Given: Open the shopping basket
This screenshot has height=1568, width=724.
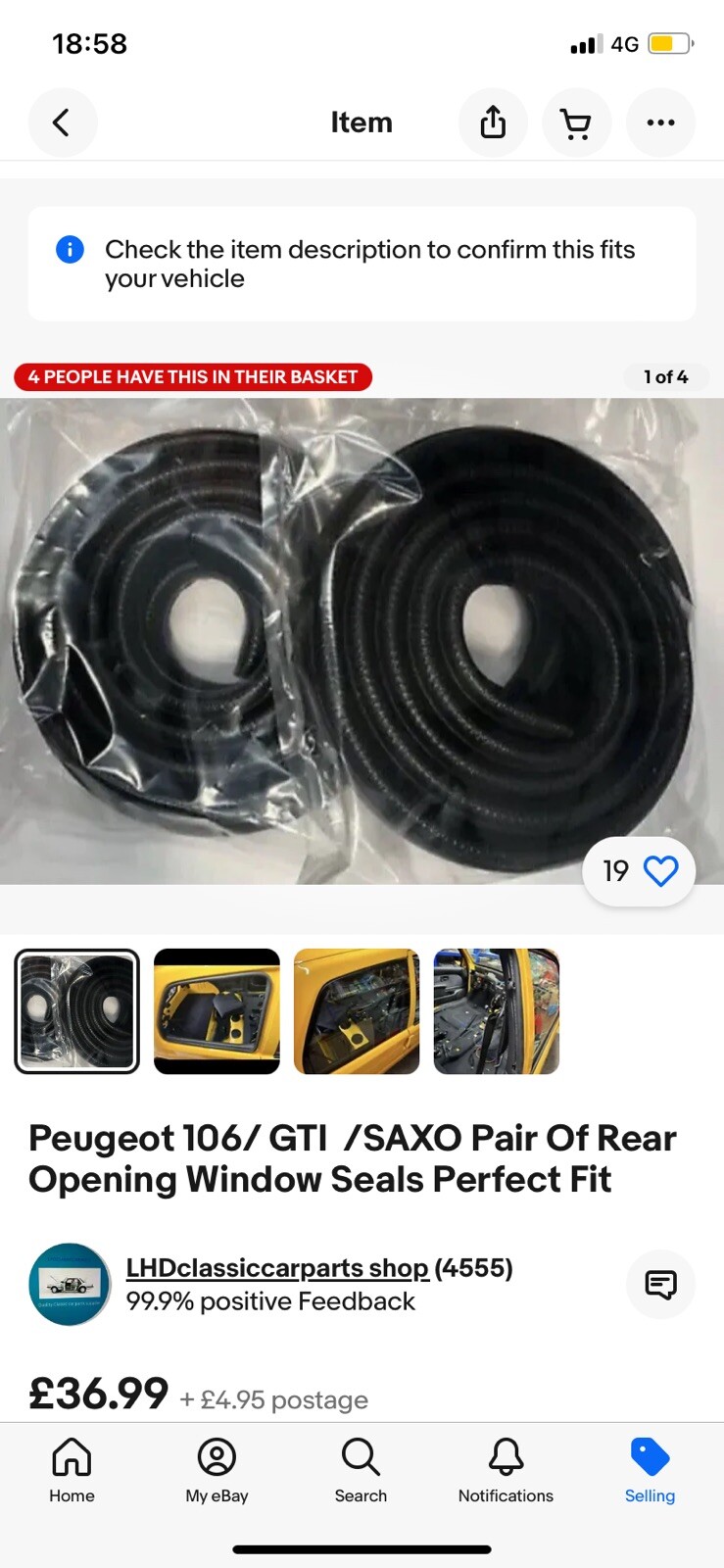Looking at the screenshot, I should [576, 122].
